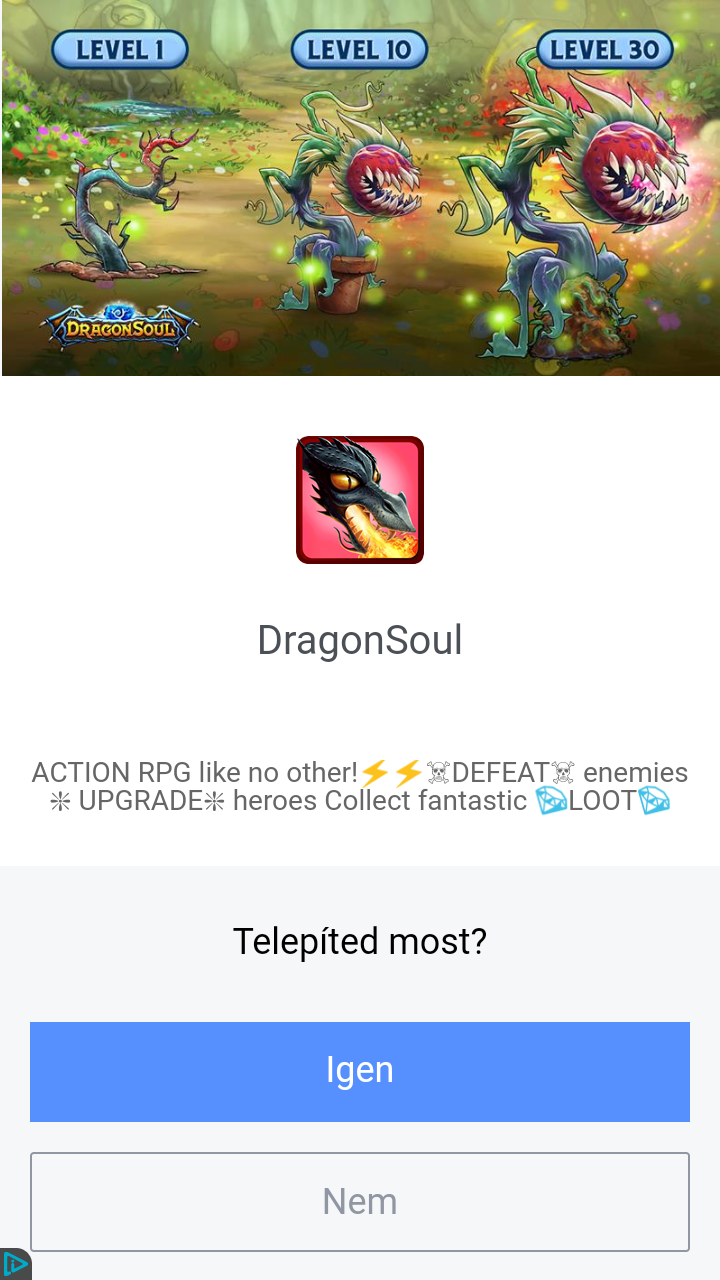Open the DragonSoul app icon
Image resolution: width=720 pixels, height=1280 pixels.
click(x=360, y=500)
